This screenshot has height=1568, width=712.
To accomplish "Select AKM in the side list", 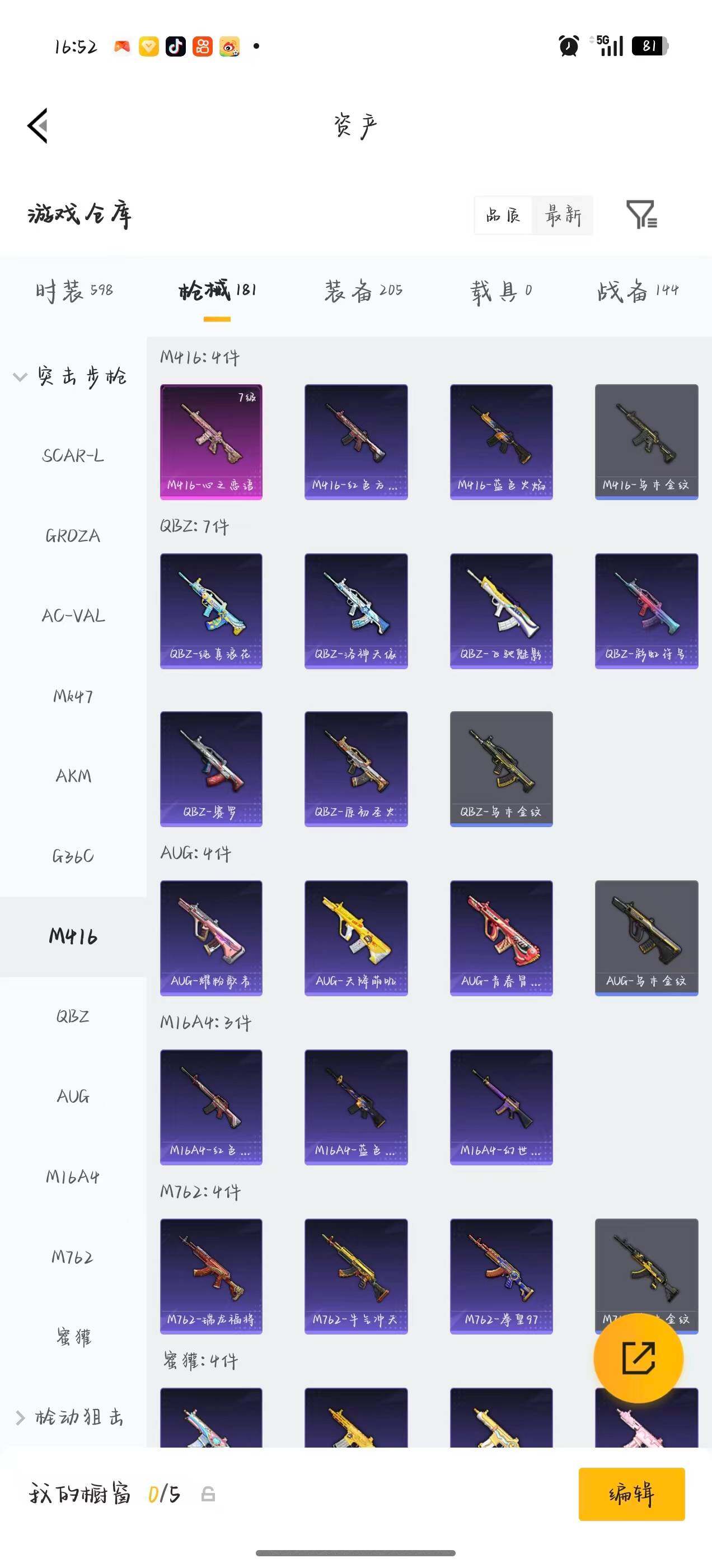I will pyautogui.click(x=73, y=776).
